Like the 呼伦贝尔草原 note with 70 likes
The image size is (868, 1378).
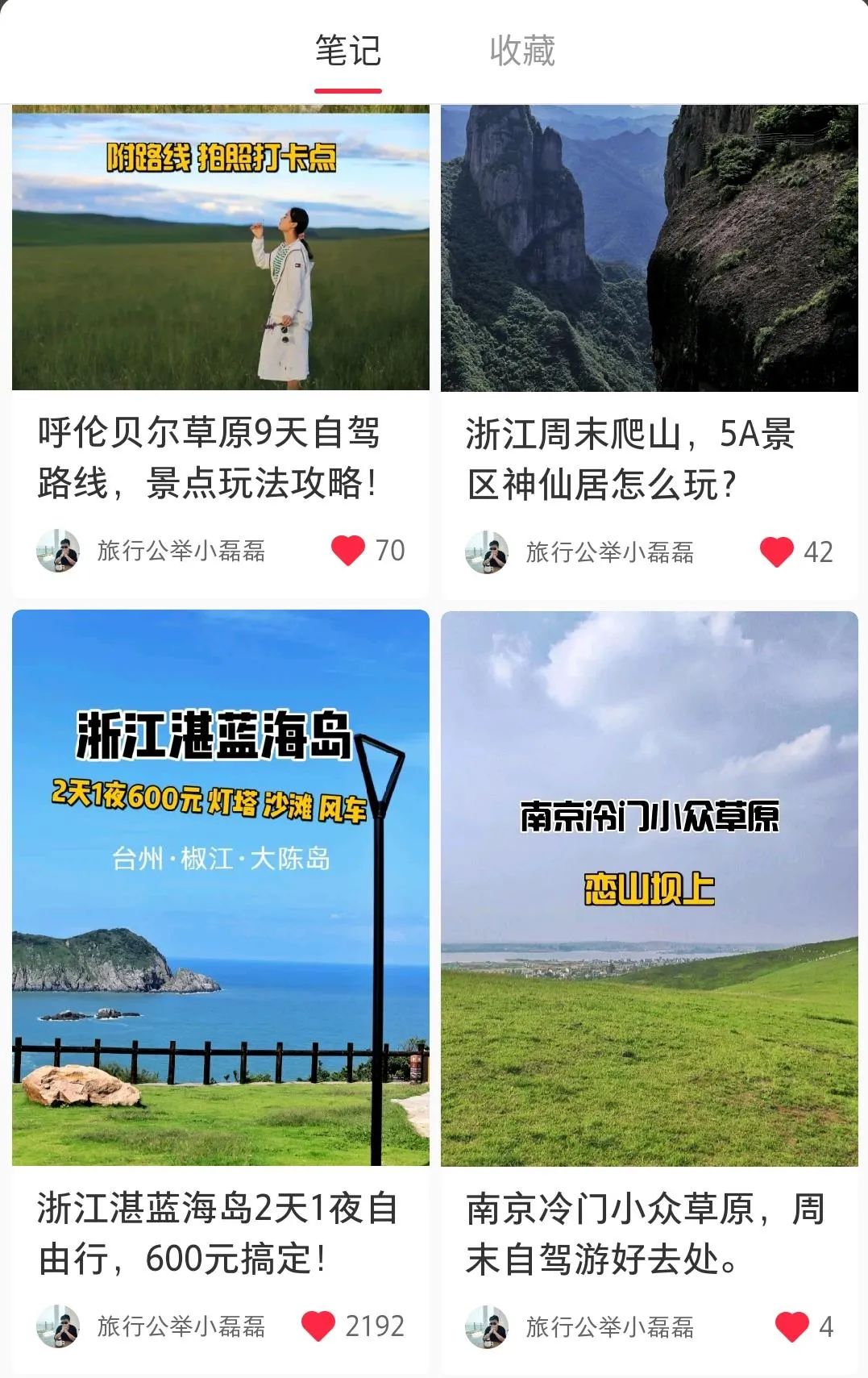[348, 551]
